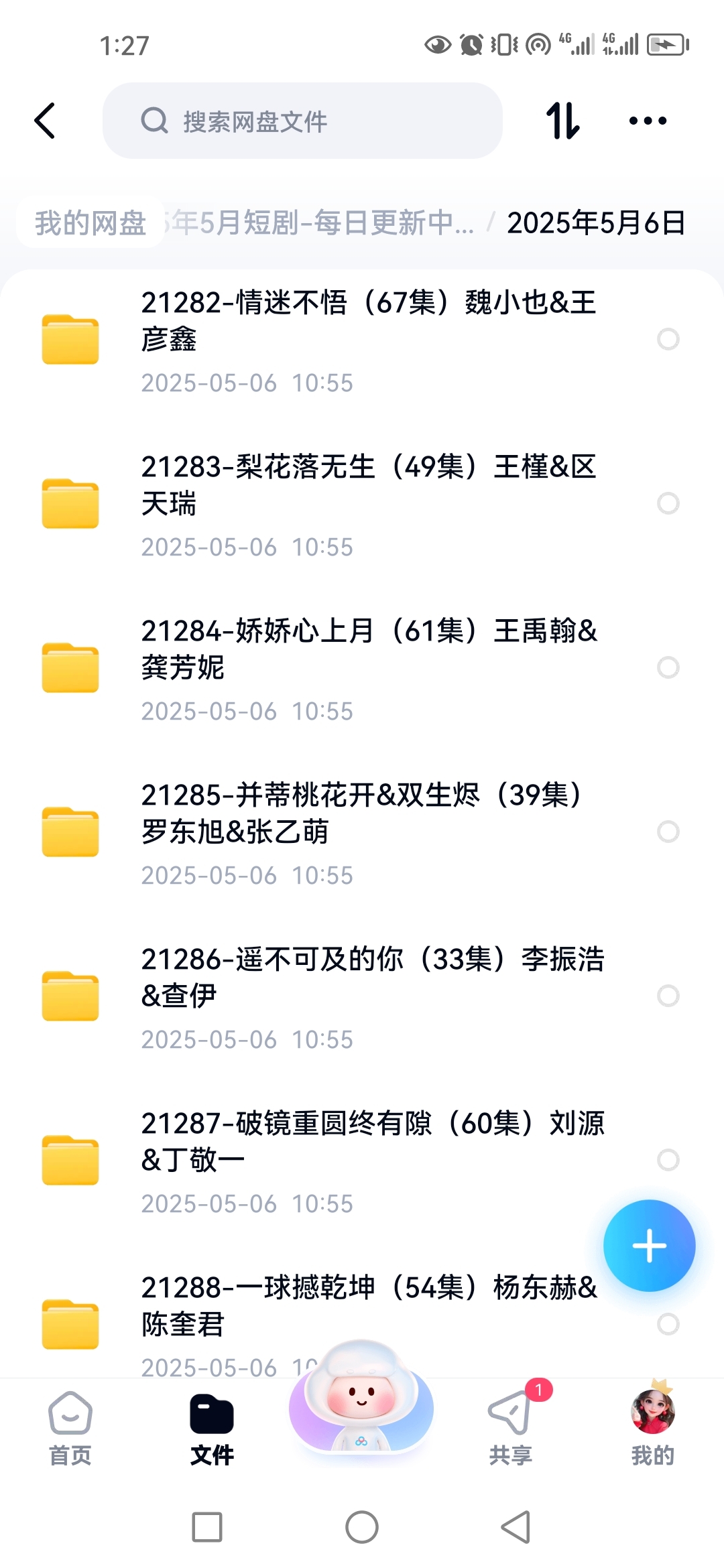Select the checkbox for 21285-并蒂桃花开&双生烬
The width and height of the screenshot is (724, 1568).
click(x=668, y=832)
